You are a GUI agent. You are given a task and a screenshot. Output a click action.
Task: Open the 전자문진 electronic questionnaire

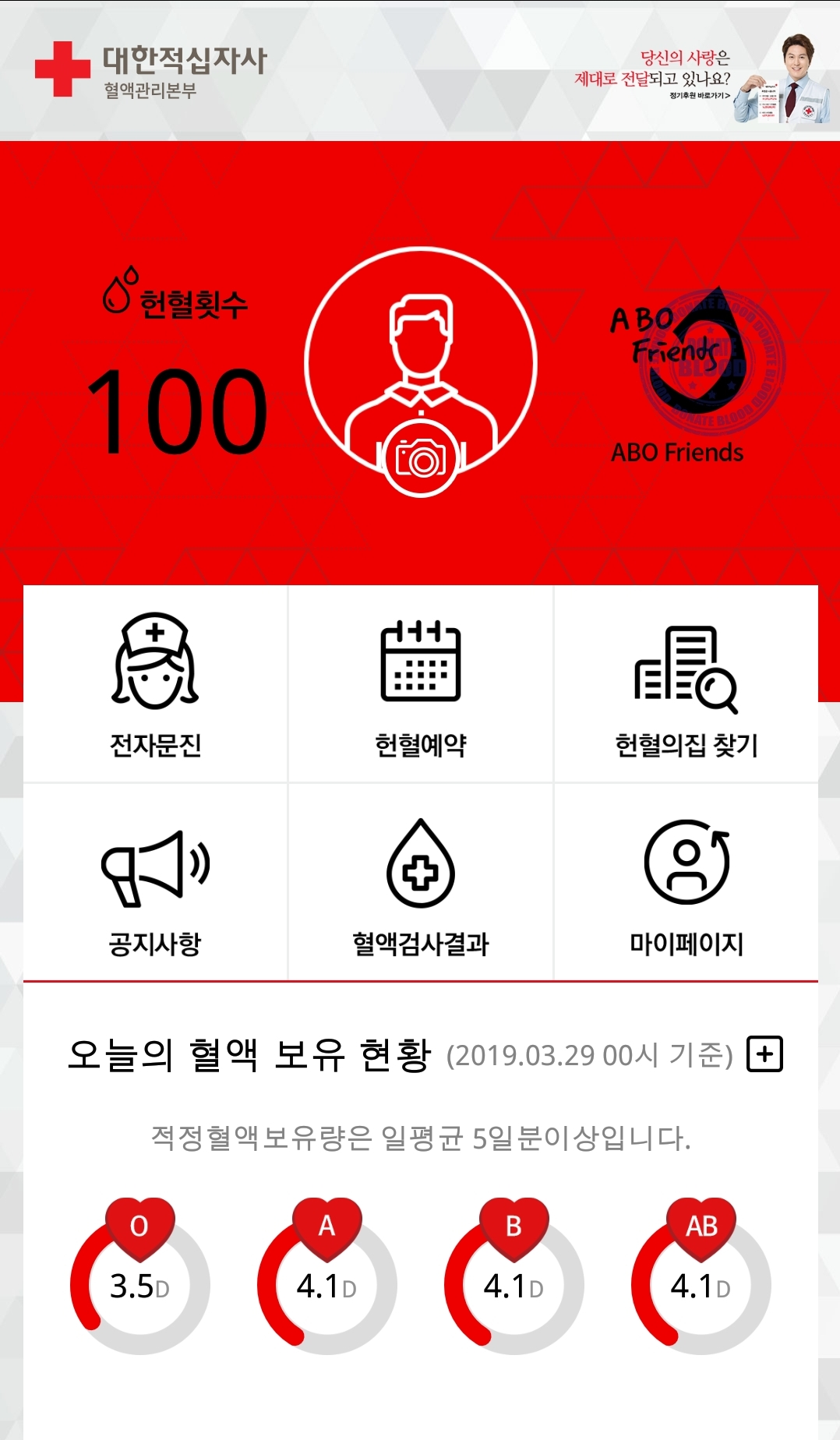pos(155,684)
